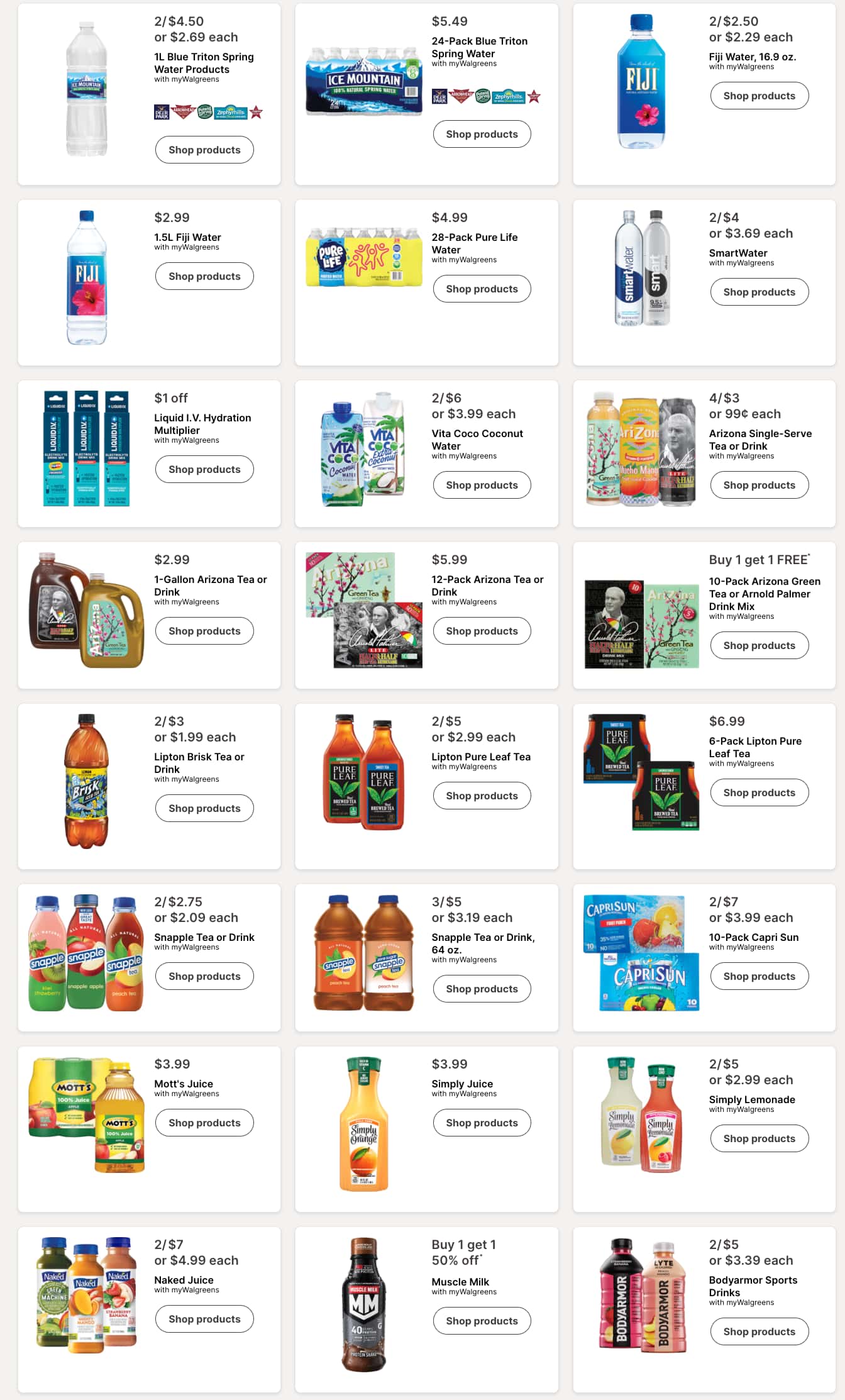Shop the 24-Pack Blue Triton Spring Water
845x1400 pixels.
(x=482, y=134)
